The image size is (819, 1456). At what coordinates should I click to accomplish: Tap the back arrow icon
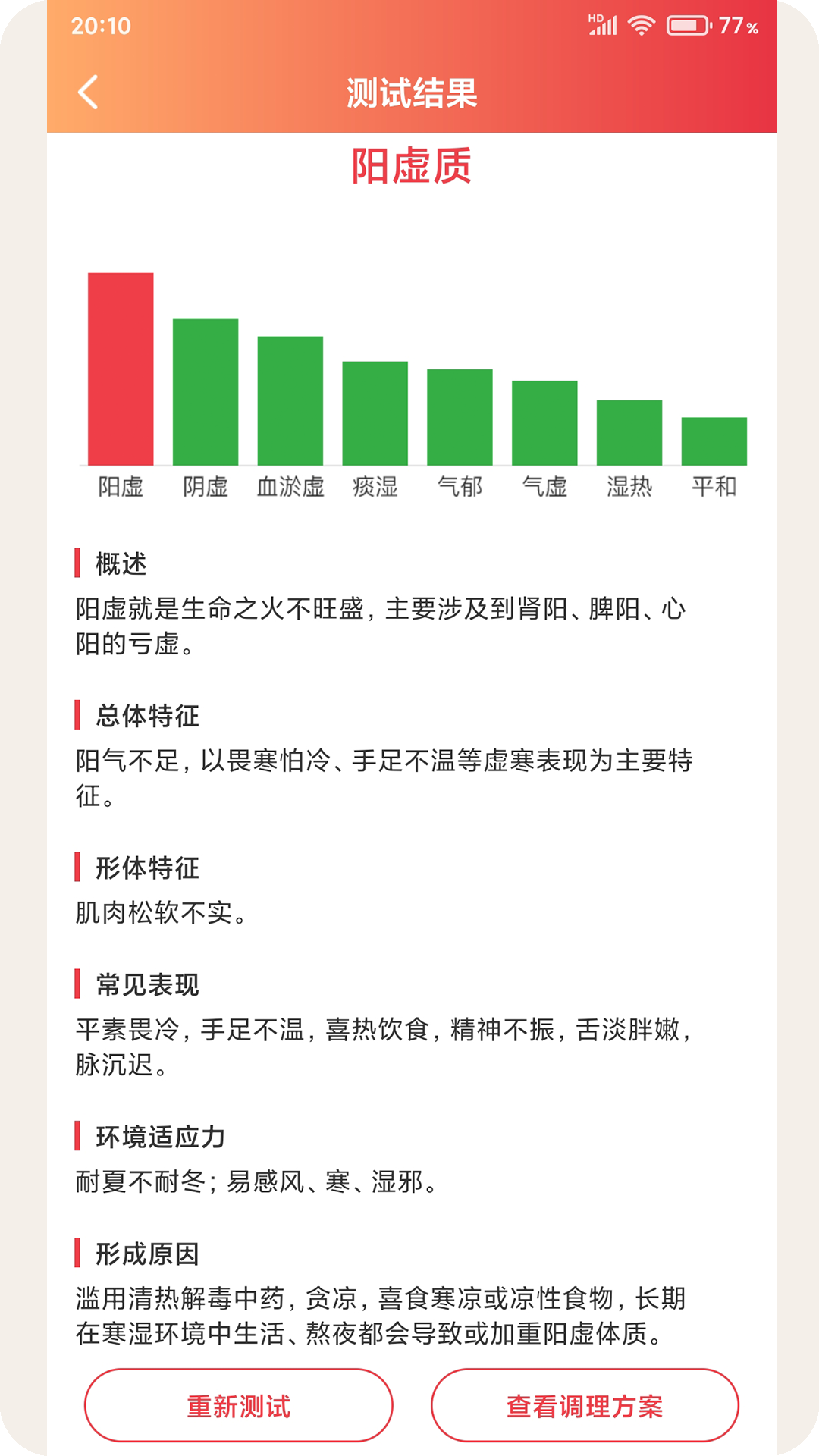[x=86, y=92]
